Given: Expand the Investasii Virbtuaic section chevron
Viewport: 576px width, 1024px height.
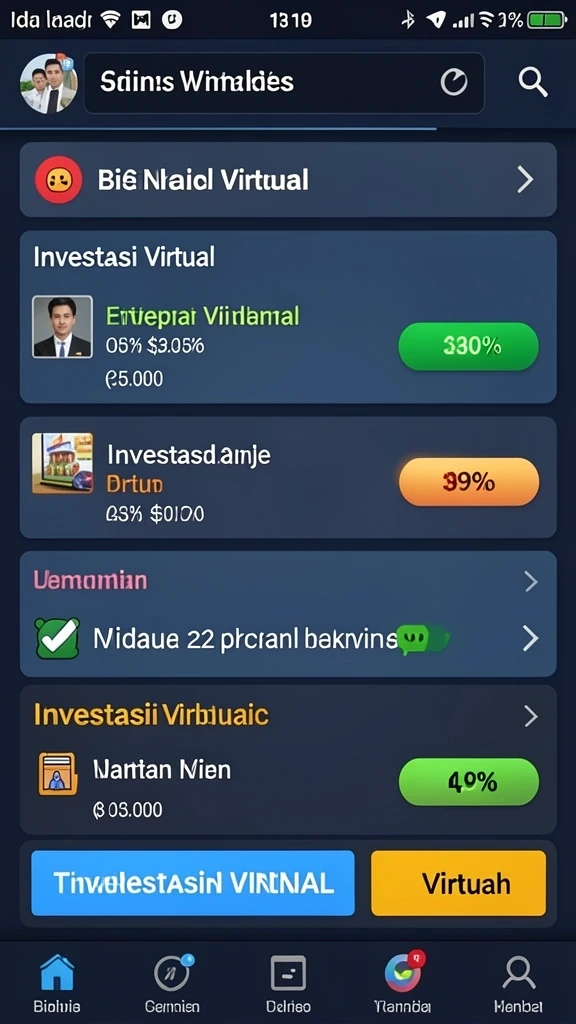Looking at the screenshot, I should [x=531, y=716].
